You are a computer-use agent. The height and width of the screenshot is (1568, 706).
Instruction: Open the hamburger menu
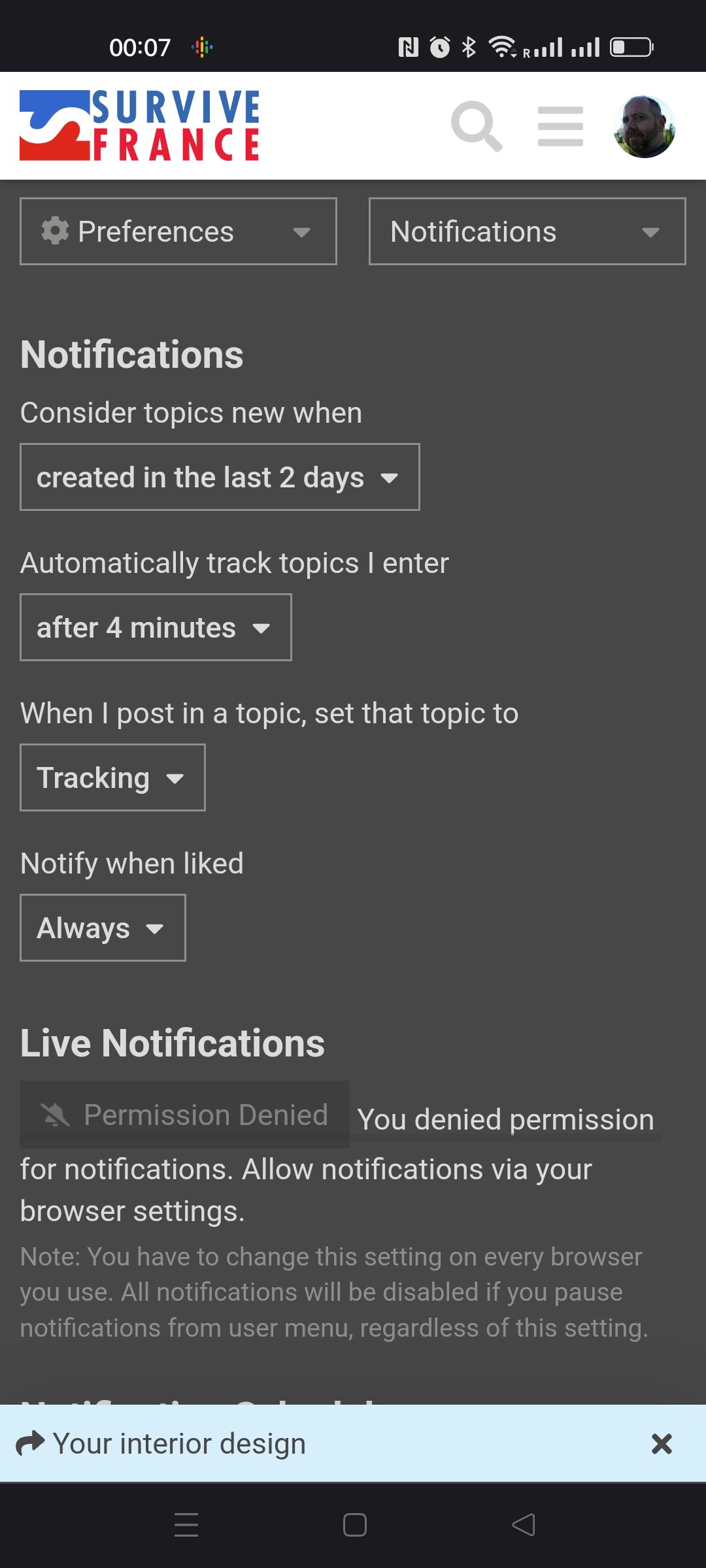pyautogui.click(x=560, y=126)
